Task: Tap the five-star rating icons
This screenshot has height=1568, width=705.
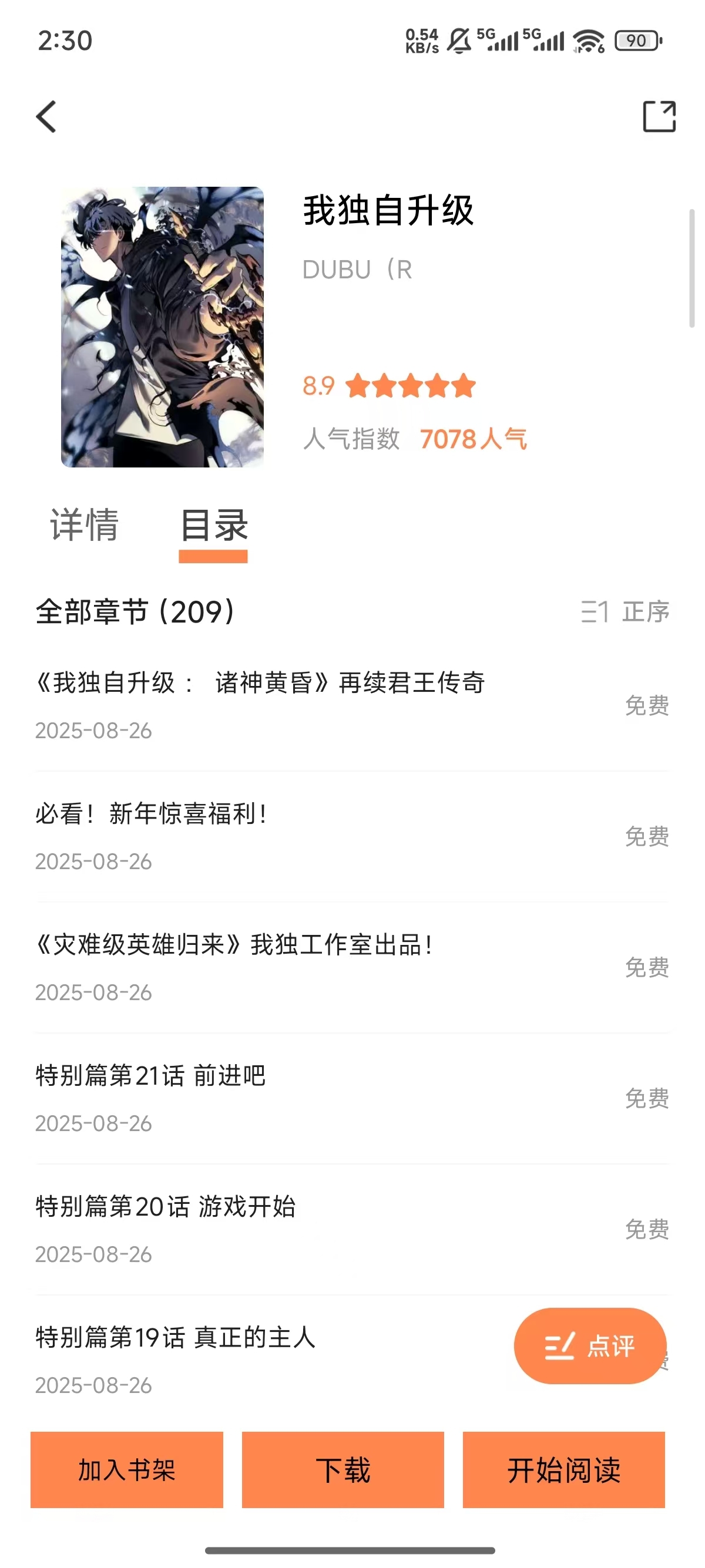Action: pos(409,386)
